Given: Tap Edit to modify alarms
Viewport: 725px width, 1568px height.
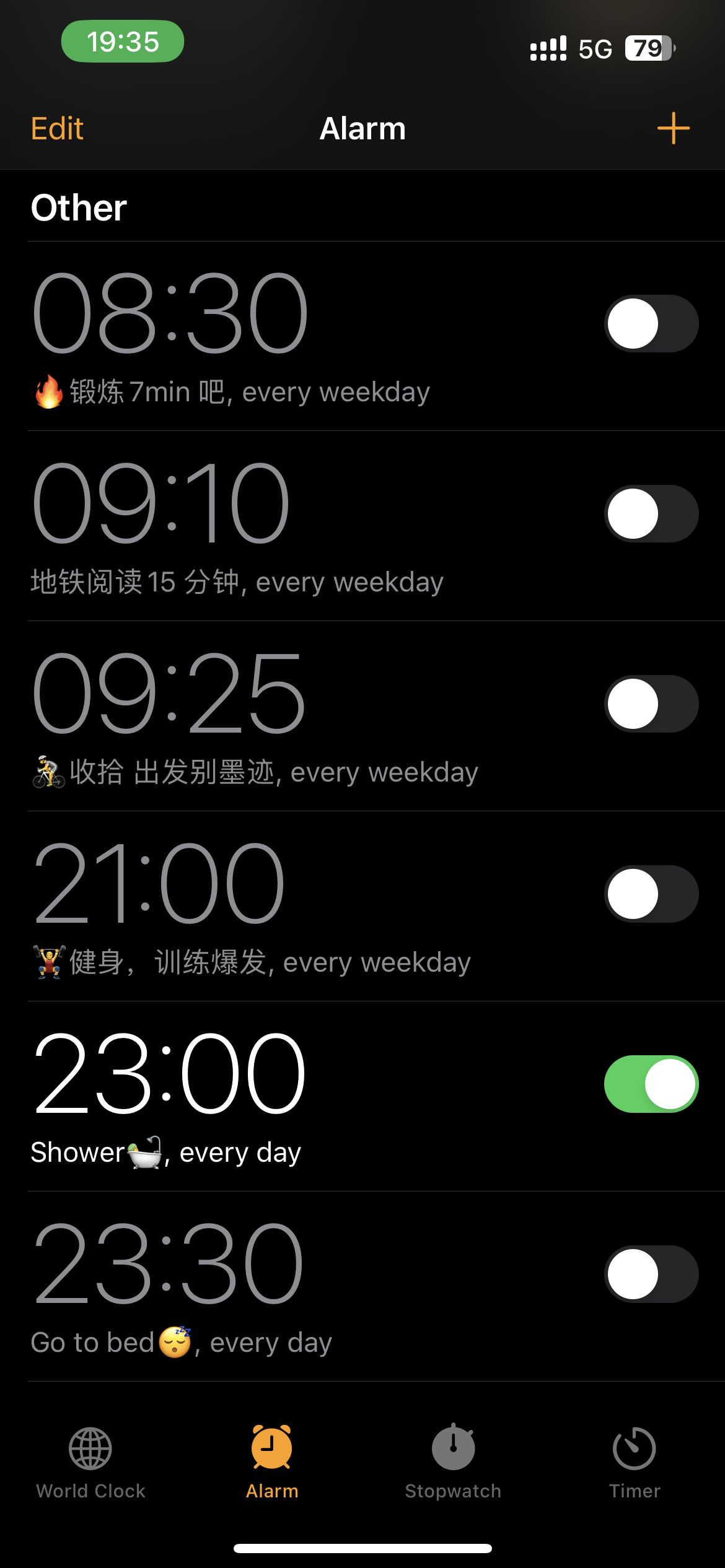Looking at the screenshot, I should pyautogui.click(x=57, y=129).
